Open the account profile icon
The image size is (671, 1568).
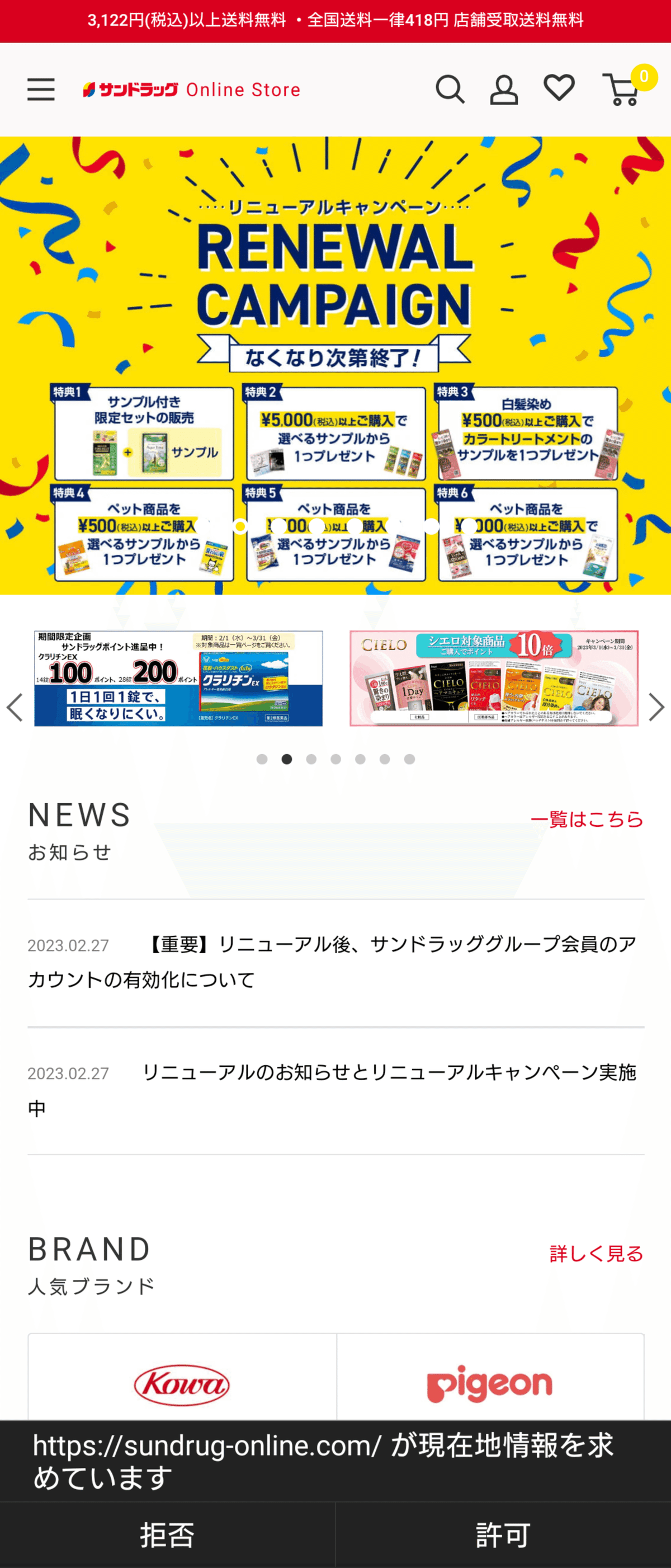pyautogui.click(x=504, y=90)
